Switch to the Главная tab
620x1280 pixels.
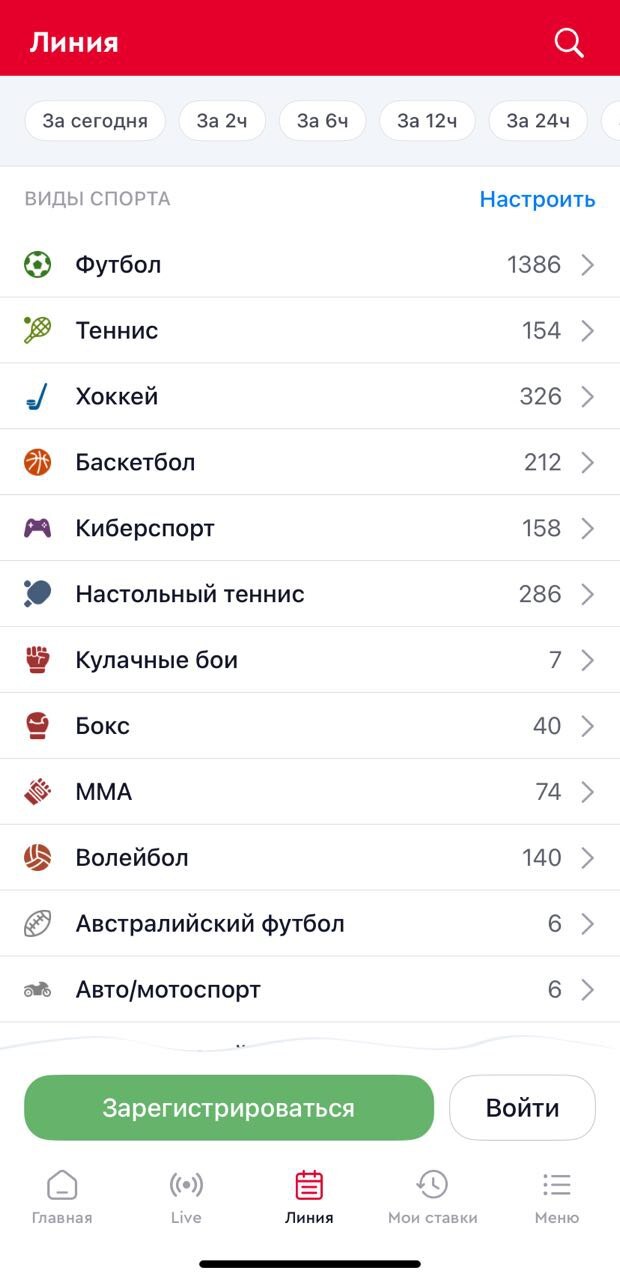click(x=62, y=1197)
